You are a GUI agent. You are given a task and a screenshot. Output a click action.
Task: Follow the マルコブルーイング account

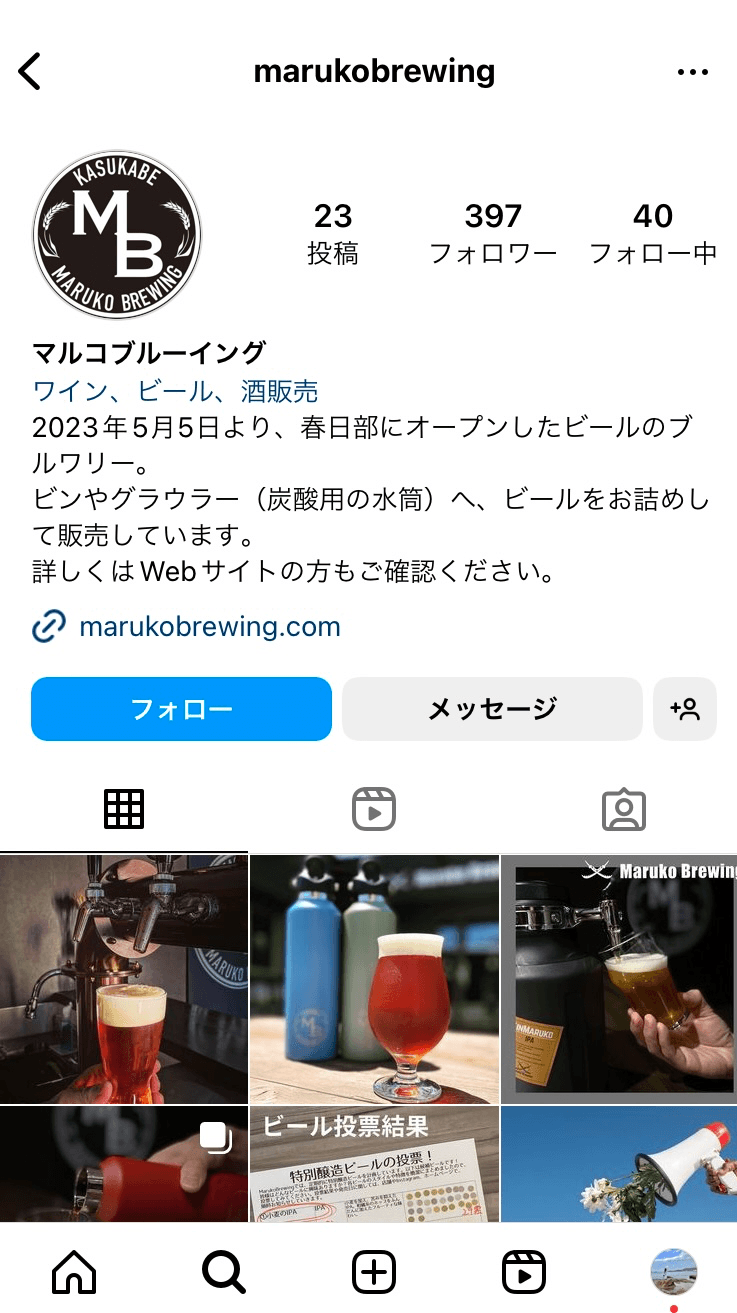point(181,709)
